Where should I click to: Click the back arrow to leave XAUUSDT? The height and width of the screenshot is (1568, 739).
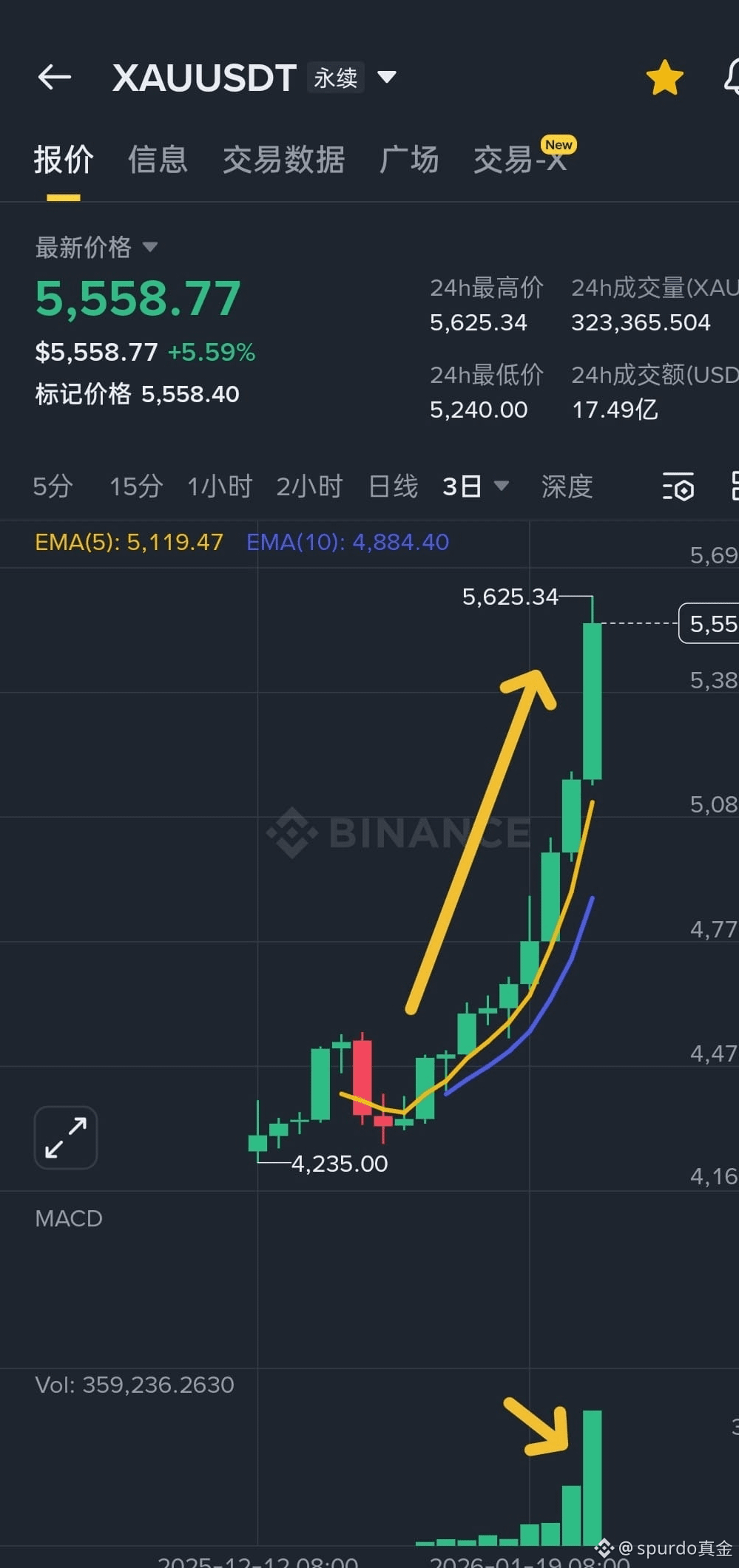54,77
